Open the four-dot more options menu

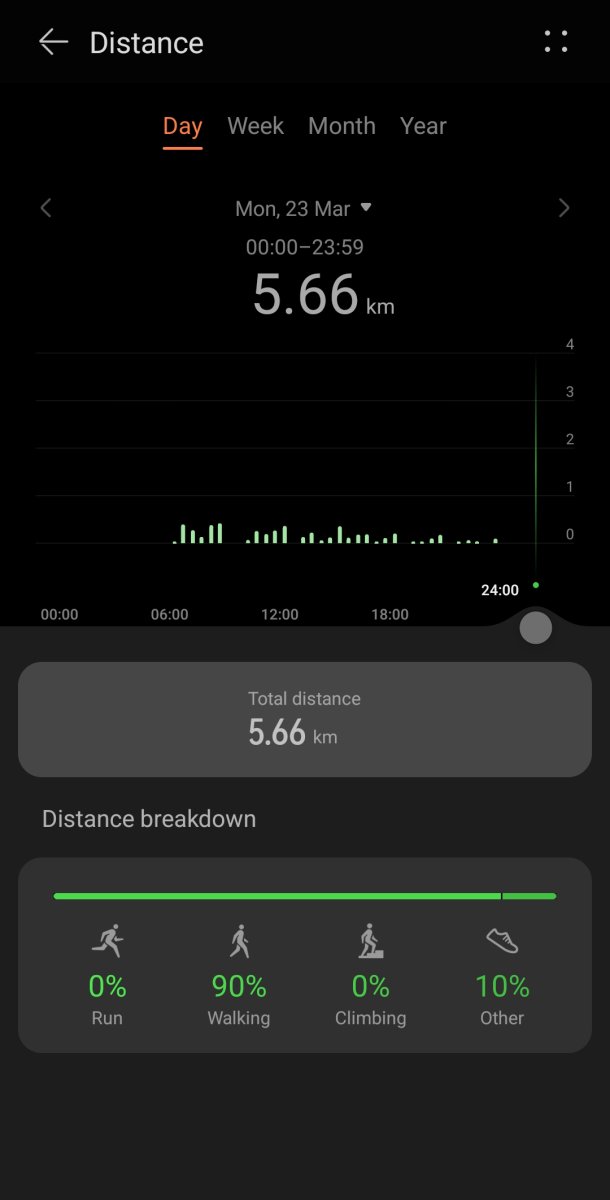[556, 42]
